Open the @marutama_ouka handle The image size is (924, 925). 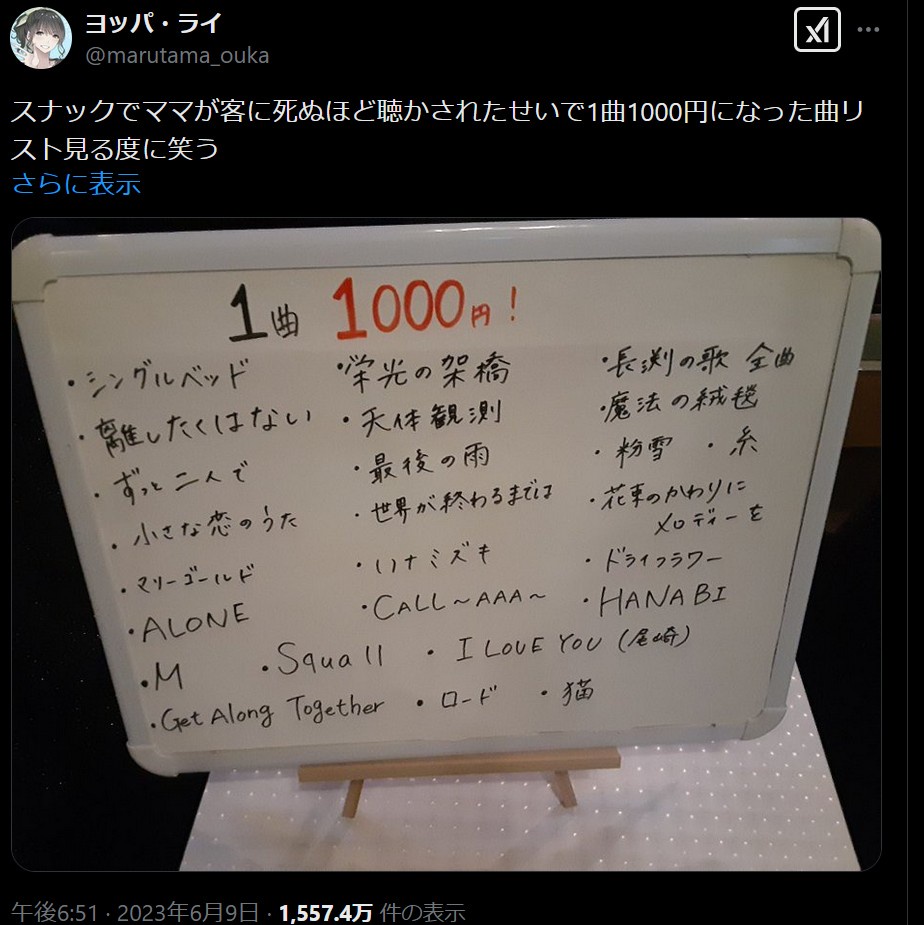click(178, 55)
